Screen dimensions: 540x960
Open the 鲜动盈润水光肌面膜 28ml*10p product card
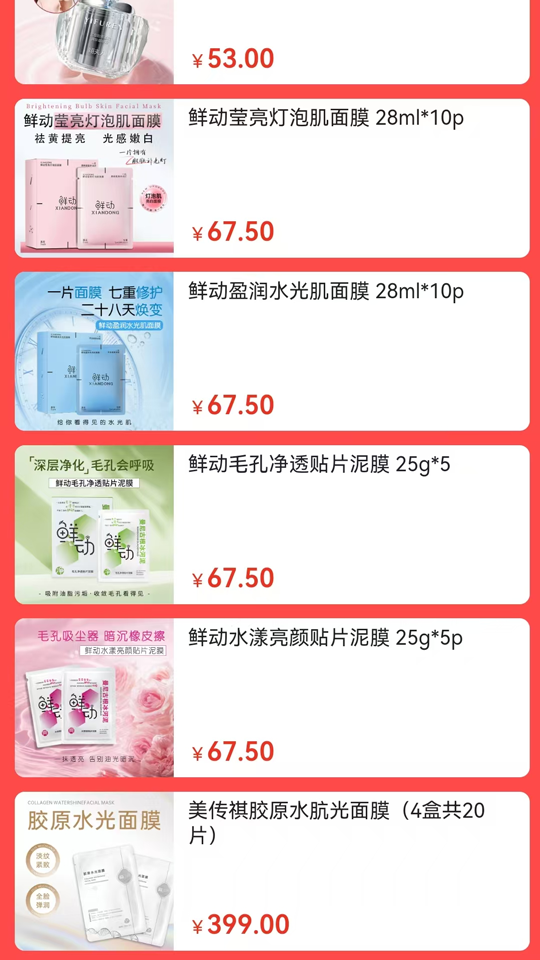pos(272,351)
